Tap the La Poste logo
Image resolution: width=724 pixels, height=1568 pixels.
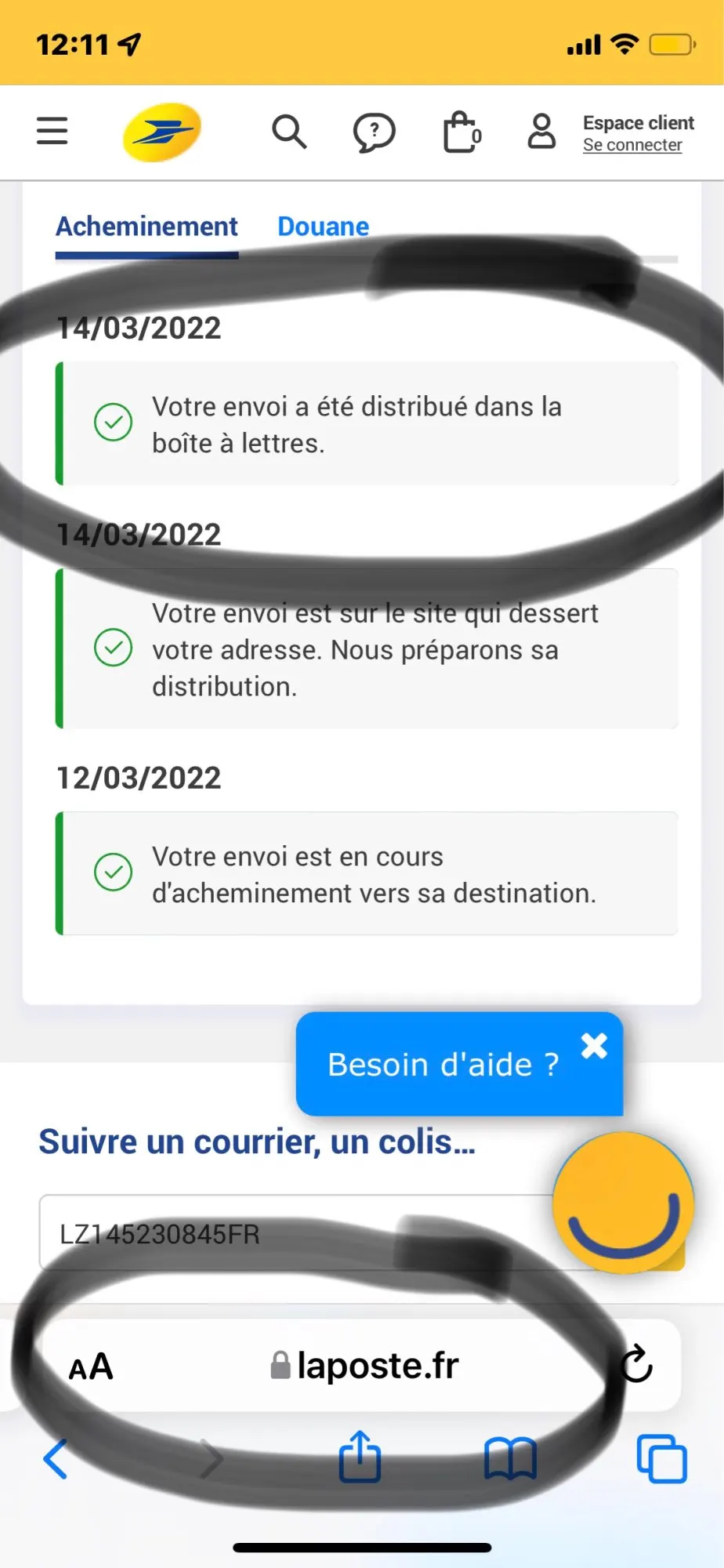161,132
